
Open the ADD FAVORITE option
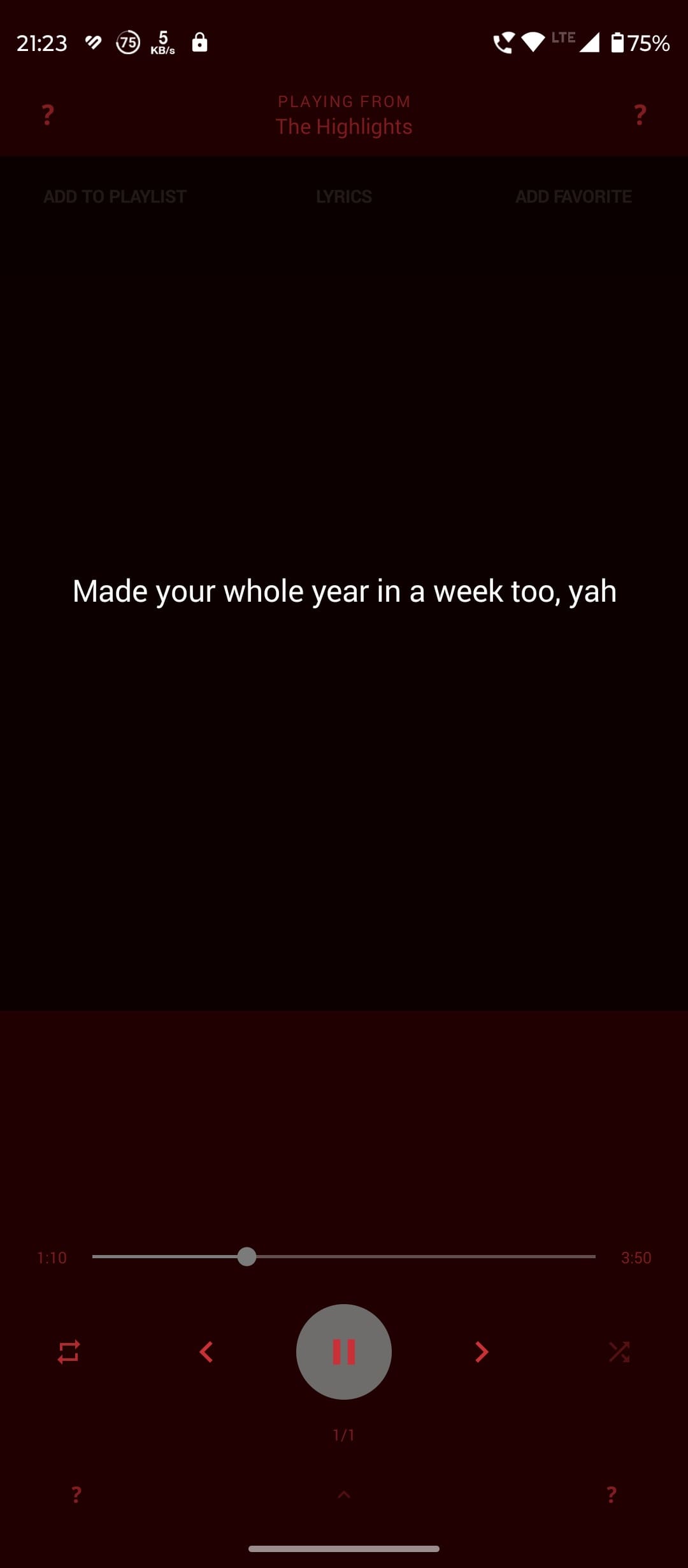click(573, 196)
